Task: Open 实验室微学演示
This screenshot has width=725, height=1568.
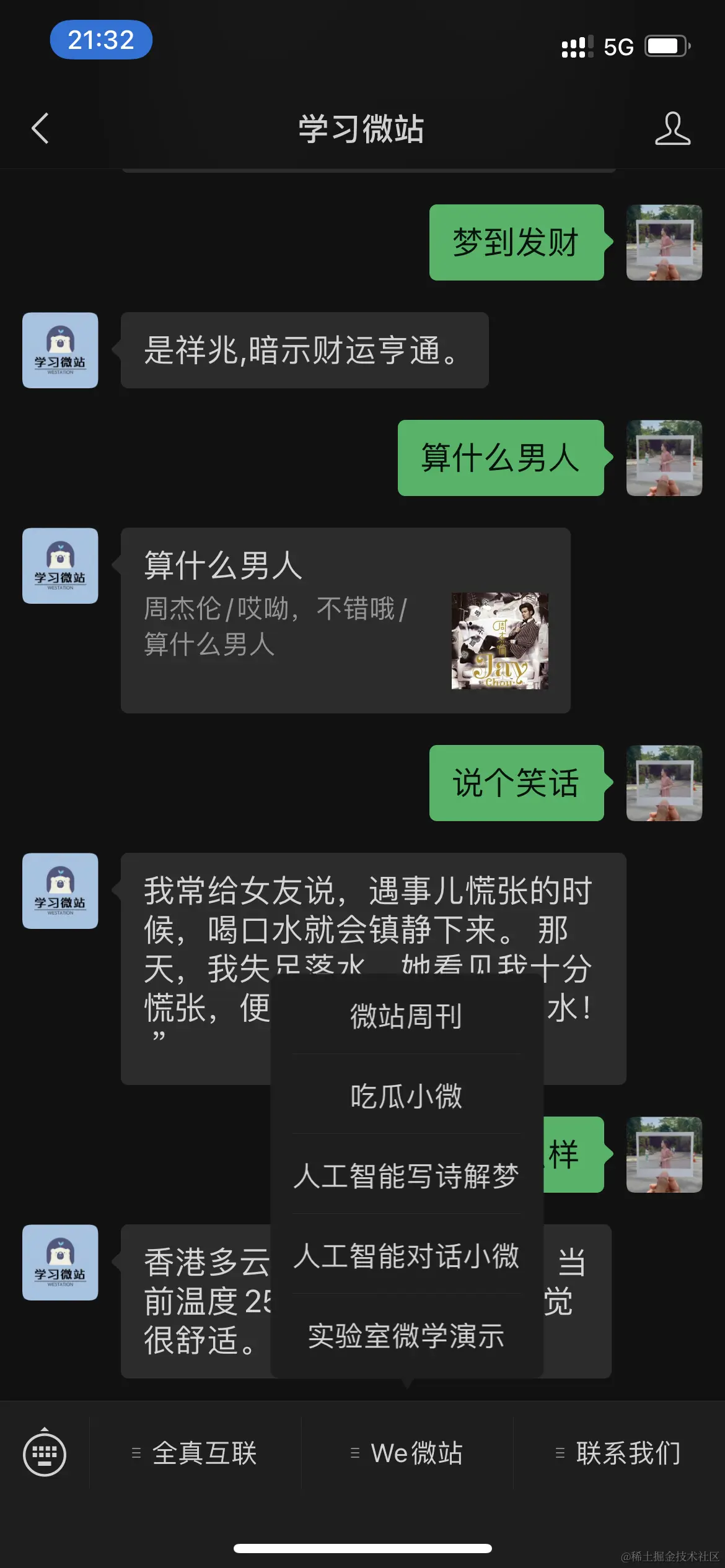Action: [406, 1335]
